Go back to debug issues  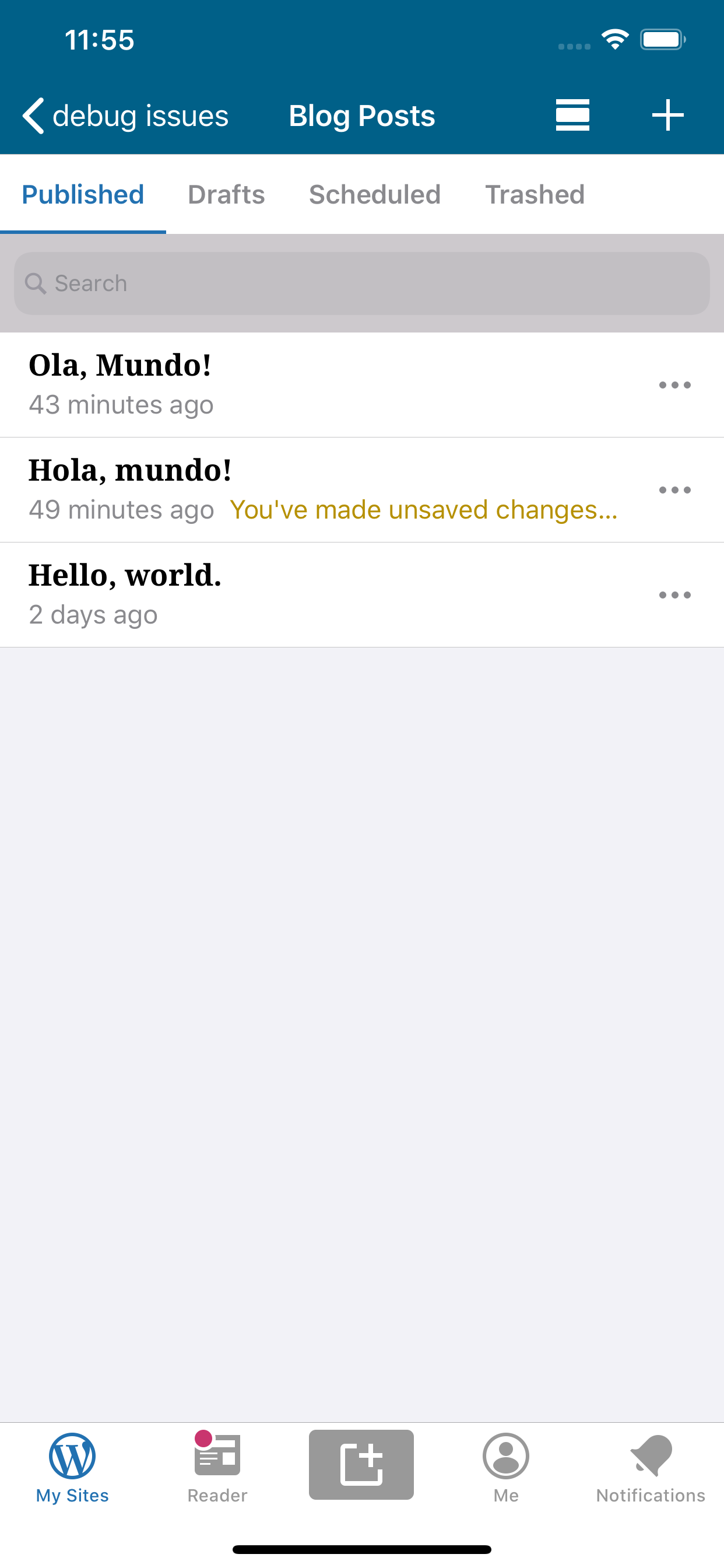click(125, 116)
